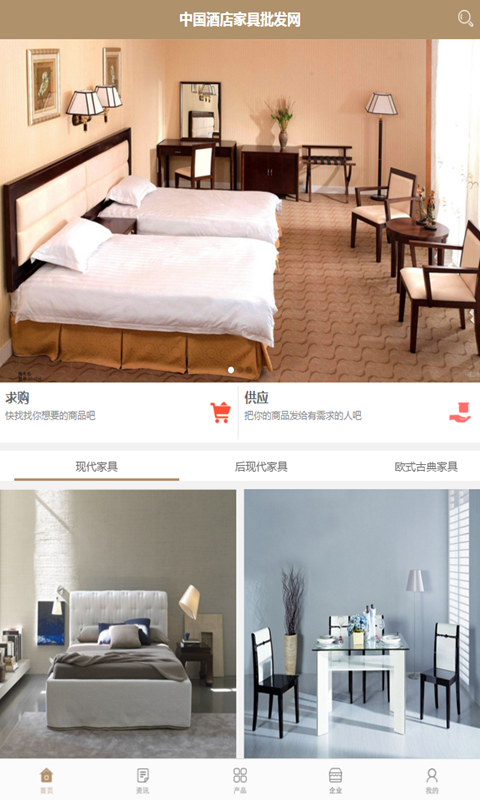Image resolution: width=480 pixels, height=800 pixels.
Task: Open the 我的 profile tab
Action: (x=432, y=780)
